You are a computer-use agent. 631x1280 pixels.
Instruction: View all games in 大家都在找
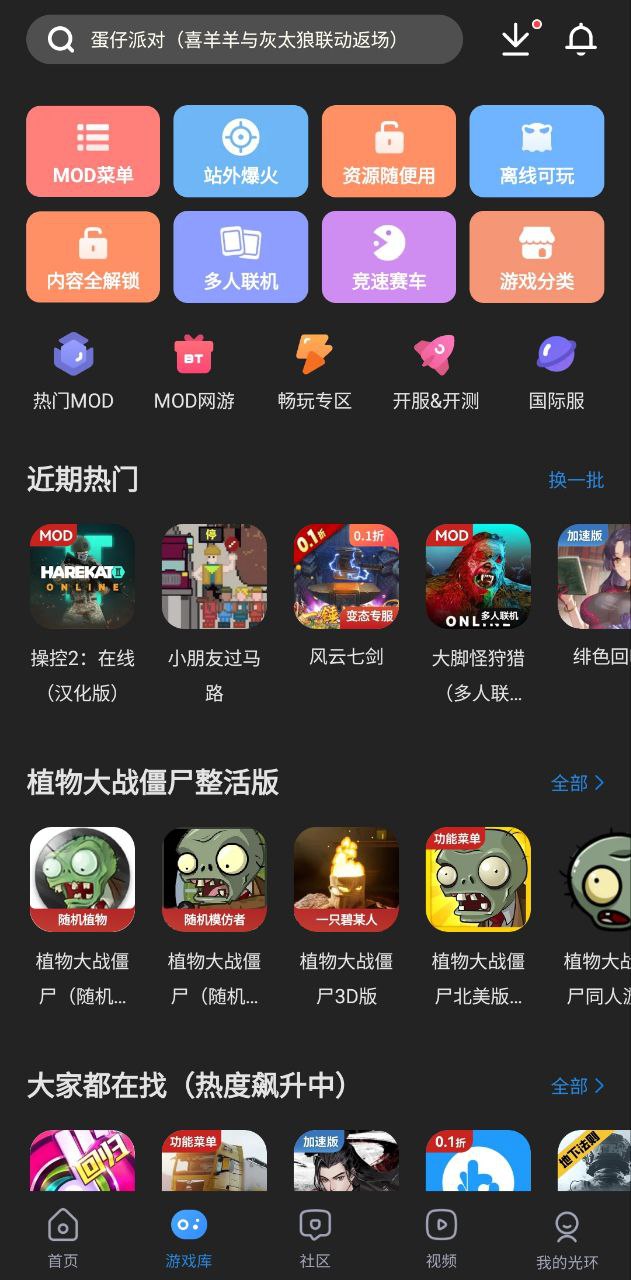coord(578,1086)
